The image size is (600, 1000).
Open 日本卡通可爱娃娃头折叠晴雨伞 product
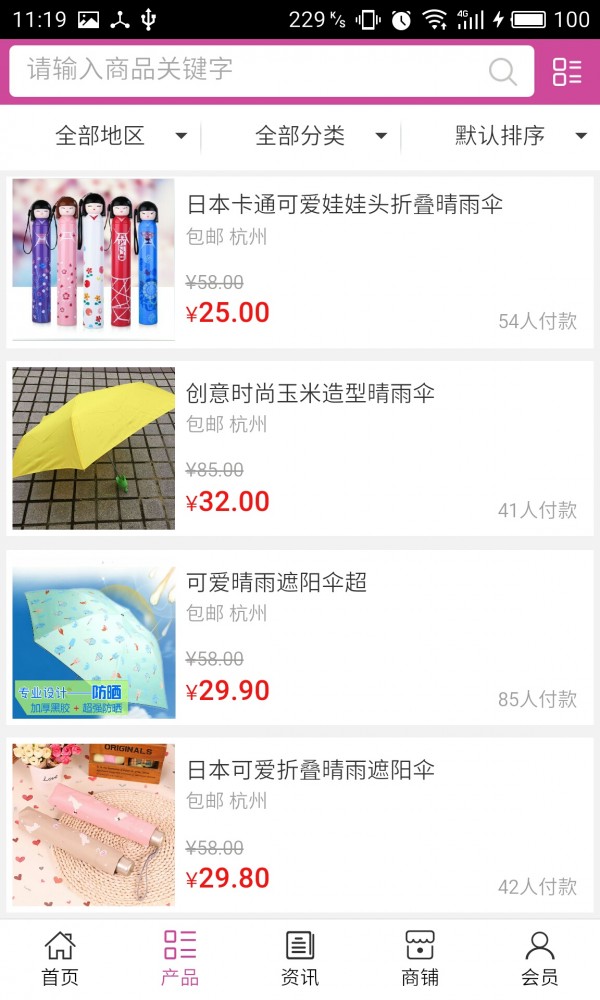344,205
